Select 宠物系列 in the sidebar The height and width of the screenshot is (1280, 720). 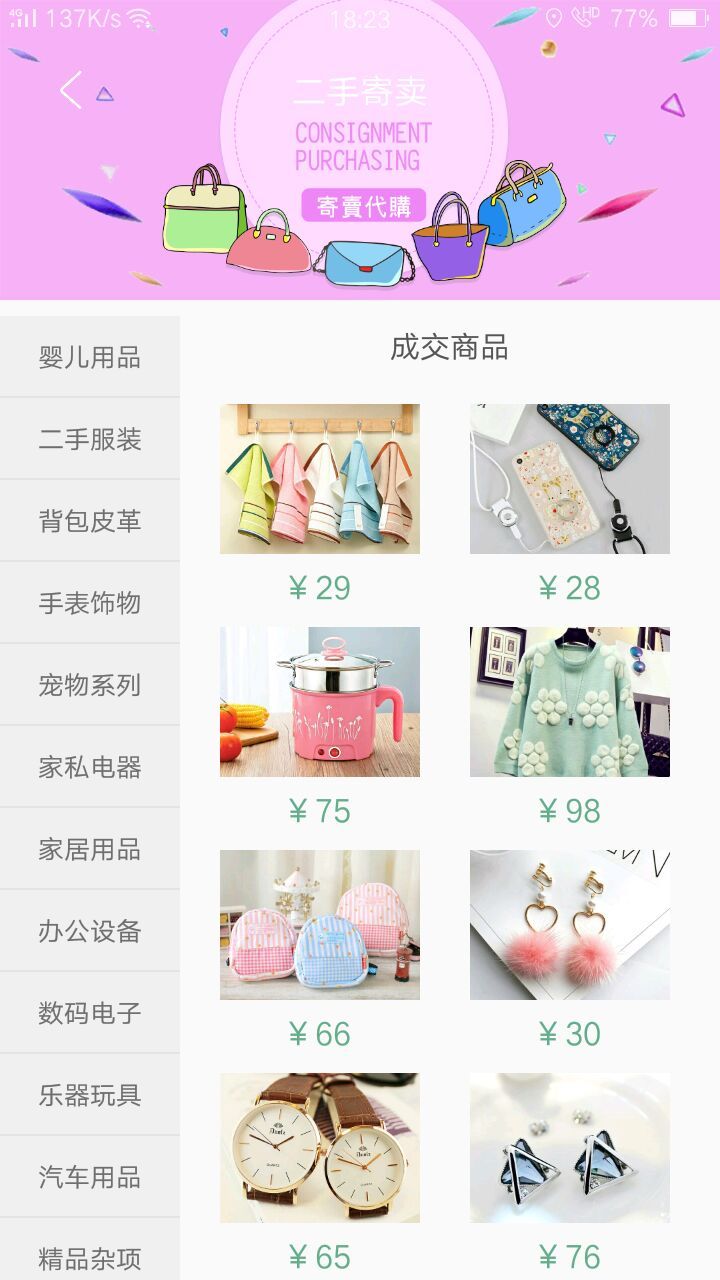coord(90,685)
